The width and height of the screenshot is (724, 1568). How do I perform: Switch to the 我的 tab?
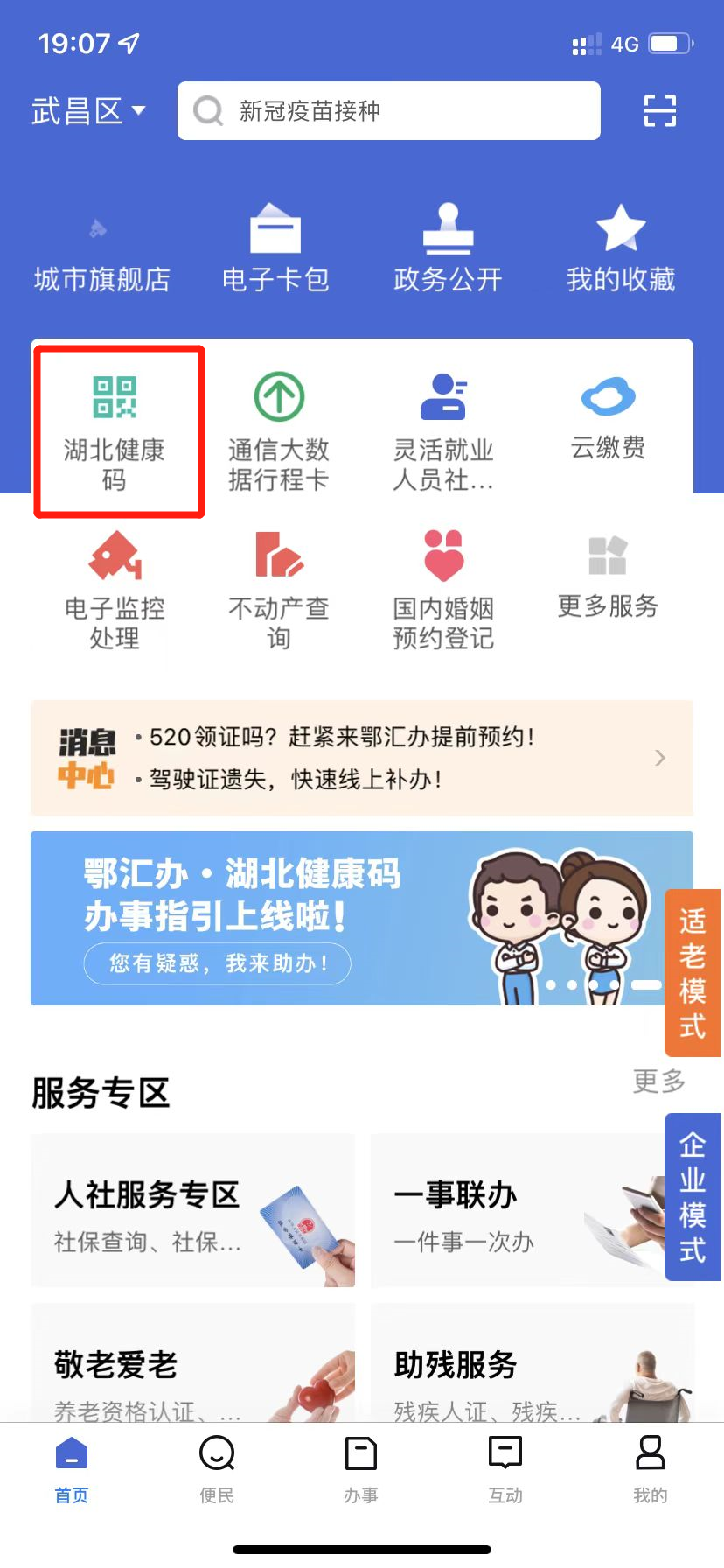tap(650, 1469)
